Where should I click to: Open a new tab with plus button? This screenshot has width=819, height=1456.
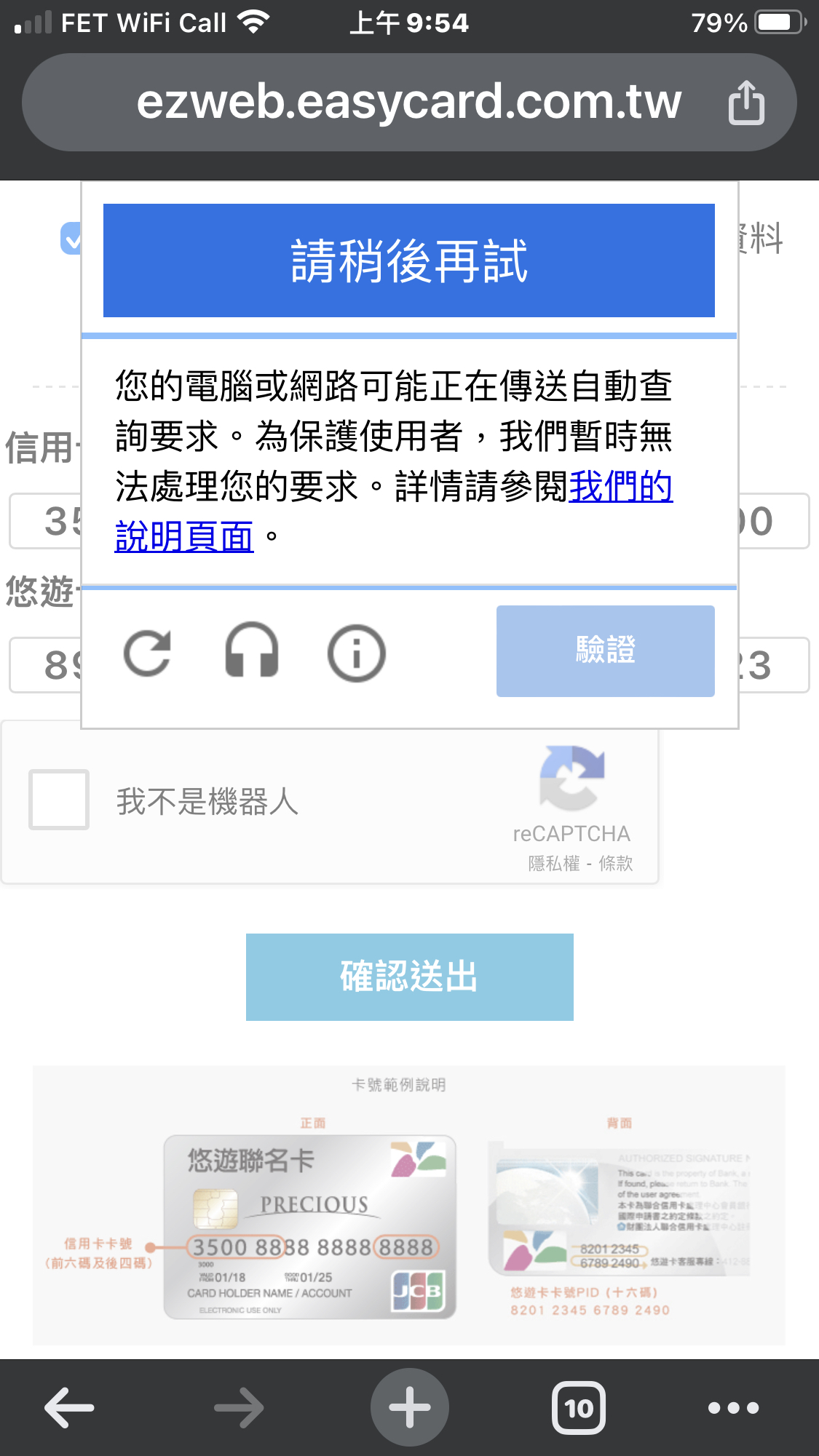(409, 1407)
